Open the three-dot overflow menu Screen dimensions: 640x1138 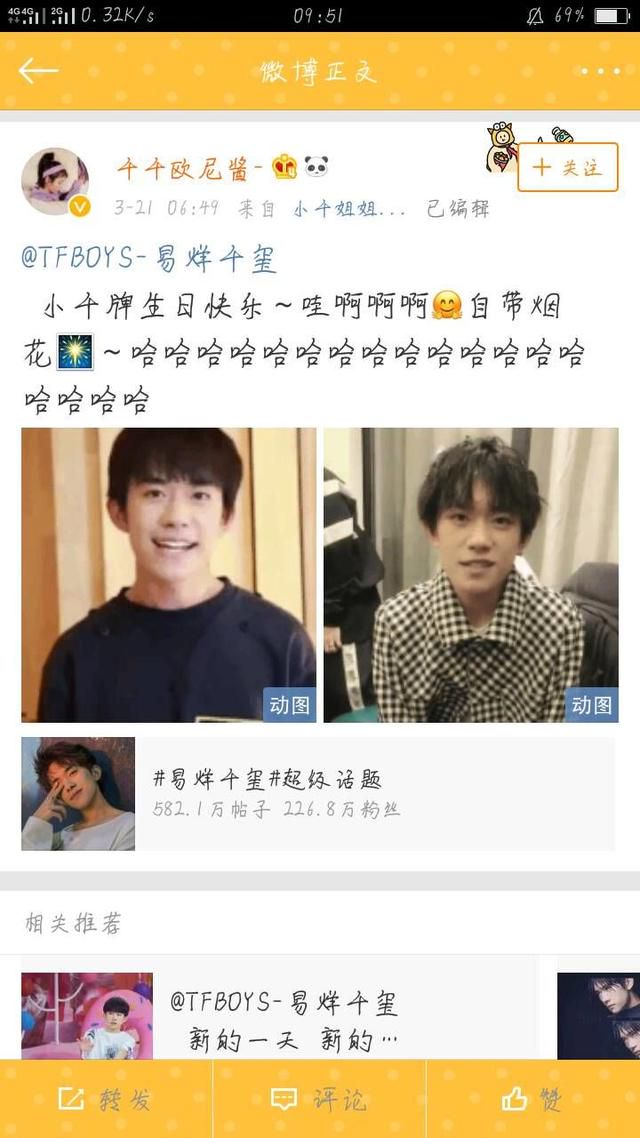[x=600, y=71]
